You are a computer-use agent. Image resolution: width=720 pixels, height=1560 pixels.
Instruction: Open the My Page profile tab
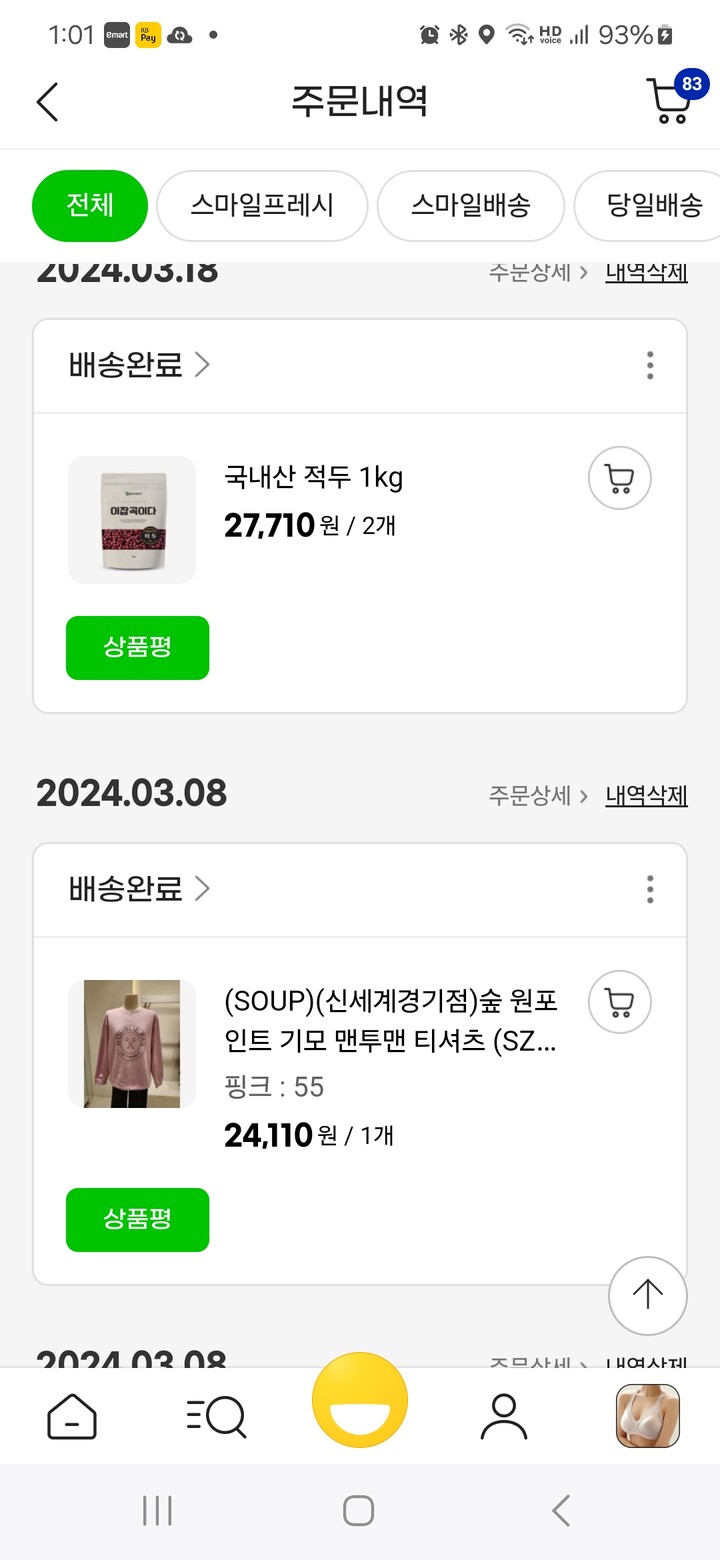point(504,1416)
